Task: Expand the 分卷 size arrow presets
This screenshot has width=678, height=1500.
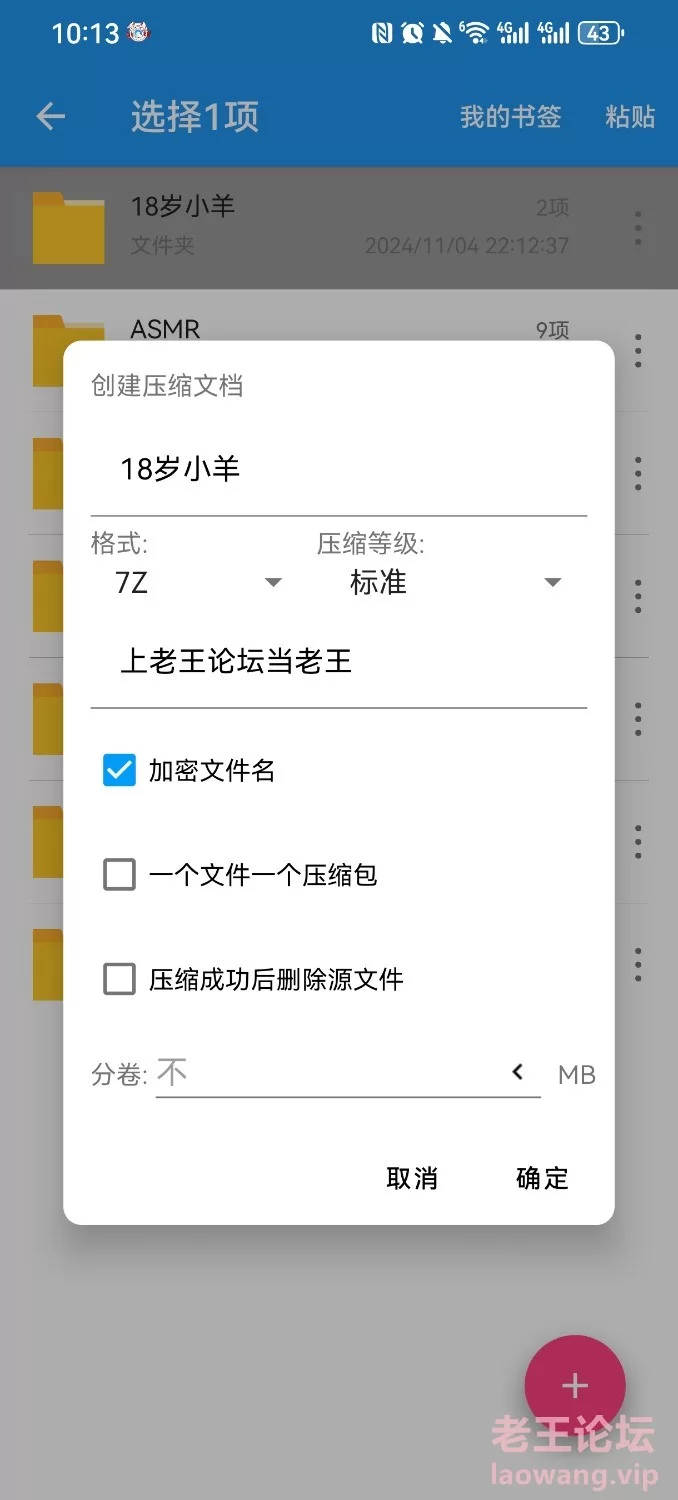Action: 518,1072
